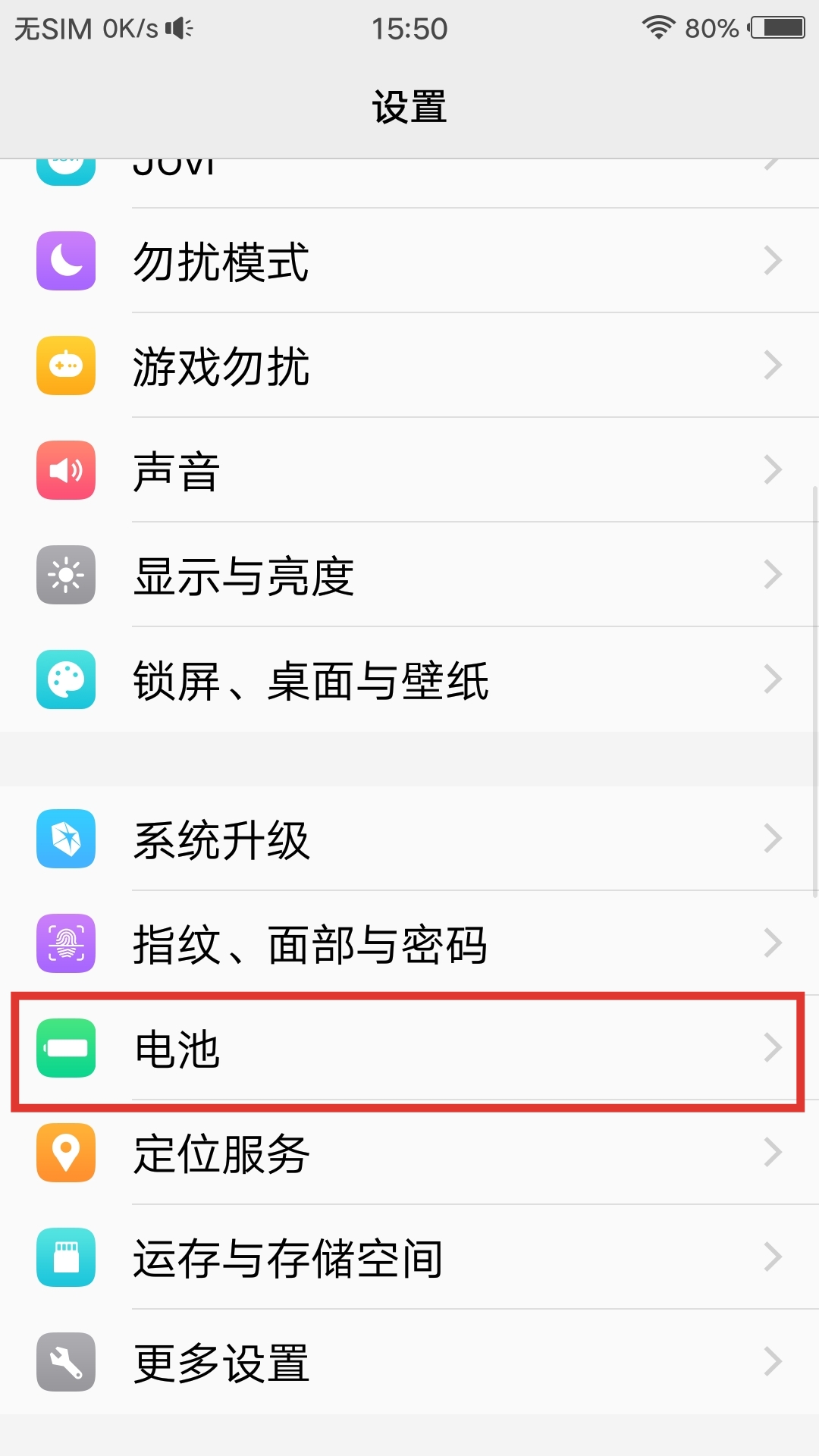The image size is (819, 1456).
Task: View 运存与存储空间 details
Action: 409,1258
